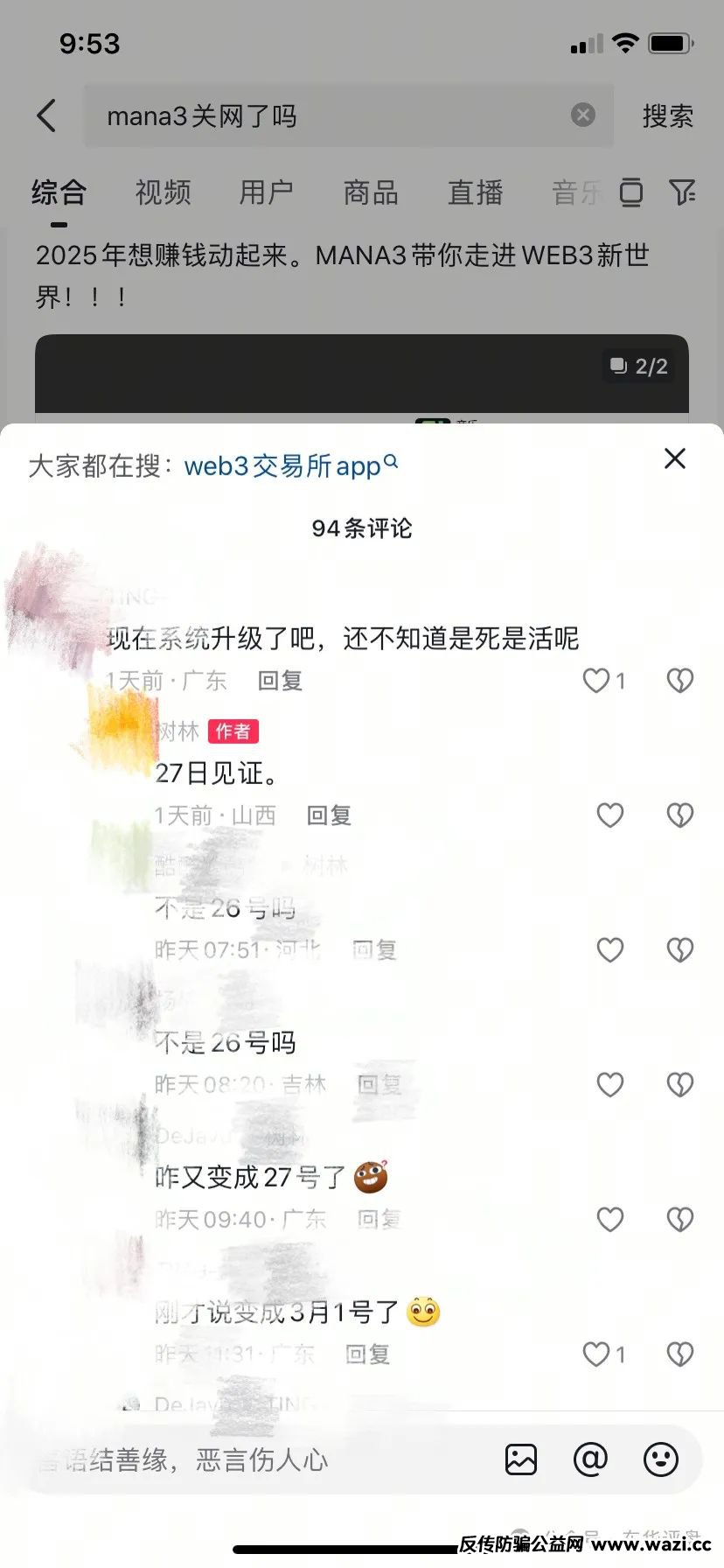
Task: Switch to the 商品 tab
Action: pyautogui.click(x=371, y=192)
